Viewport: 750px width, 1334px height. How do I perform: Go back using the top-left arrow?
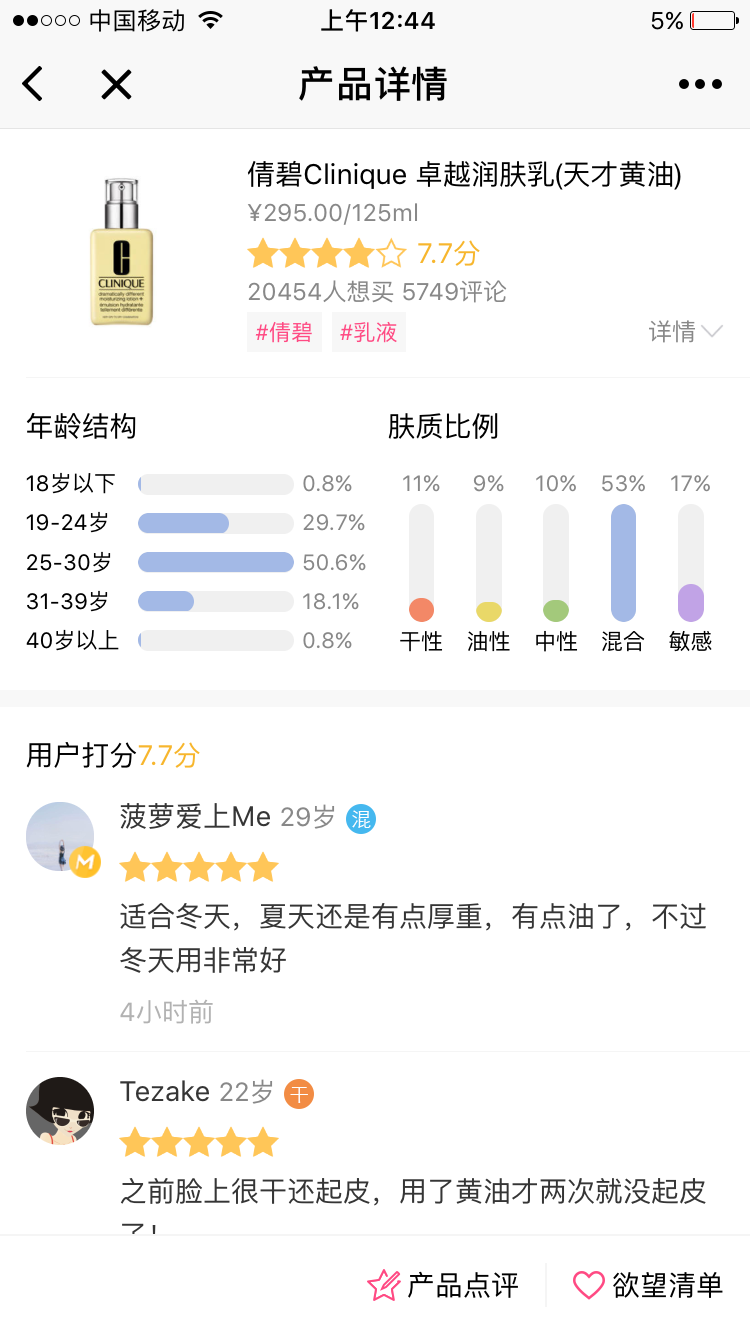(x=34, y=84)
